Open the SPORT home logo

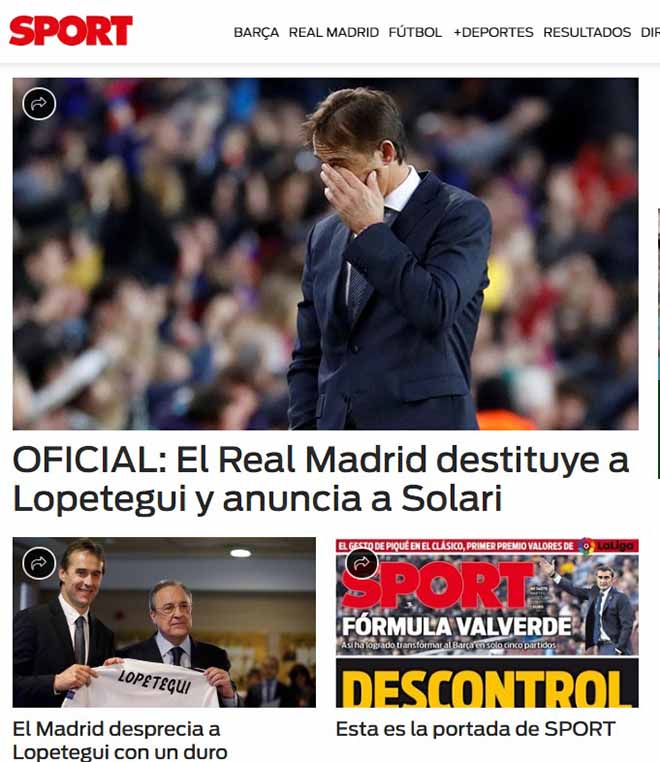click(x=70, y=31)
